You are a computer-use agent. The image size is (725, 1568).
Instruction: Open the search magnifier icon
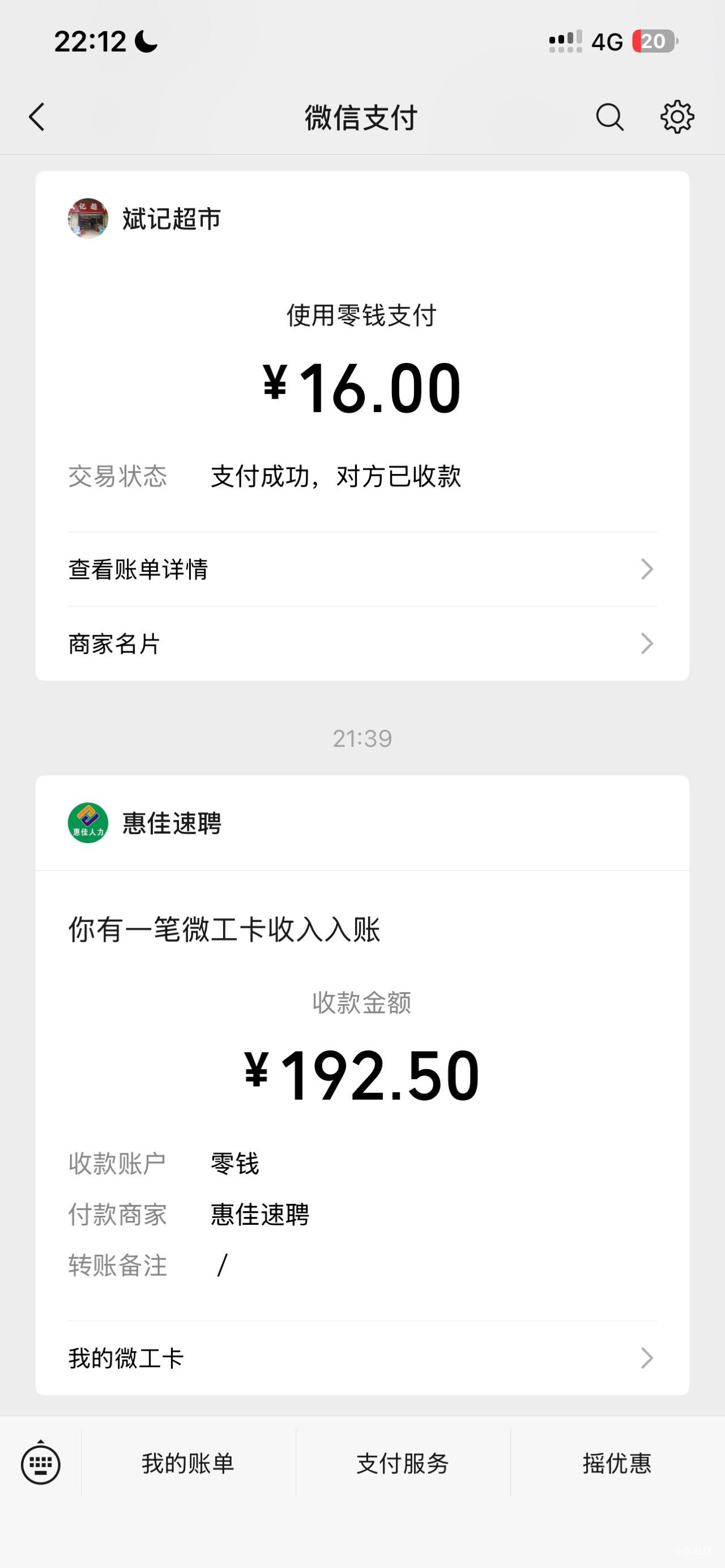(x=609, y=117)
